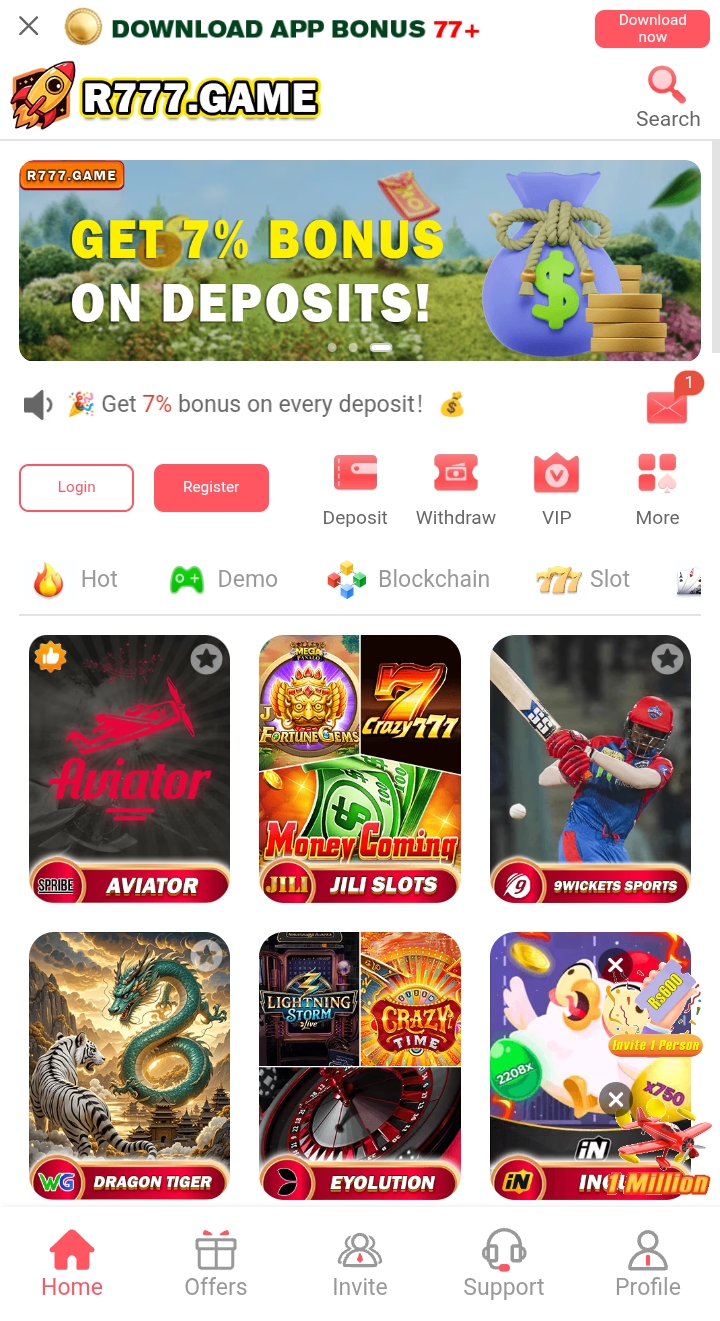Viewport: 720px width, 1321px height.
Task: Open the VIP shortcut
Action: pos(556,489)
